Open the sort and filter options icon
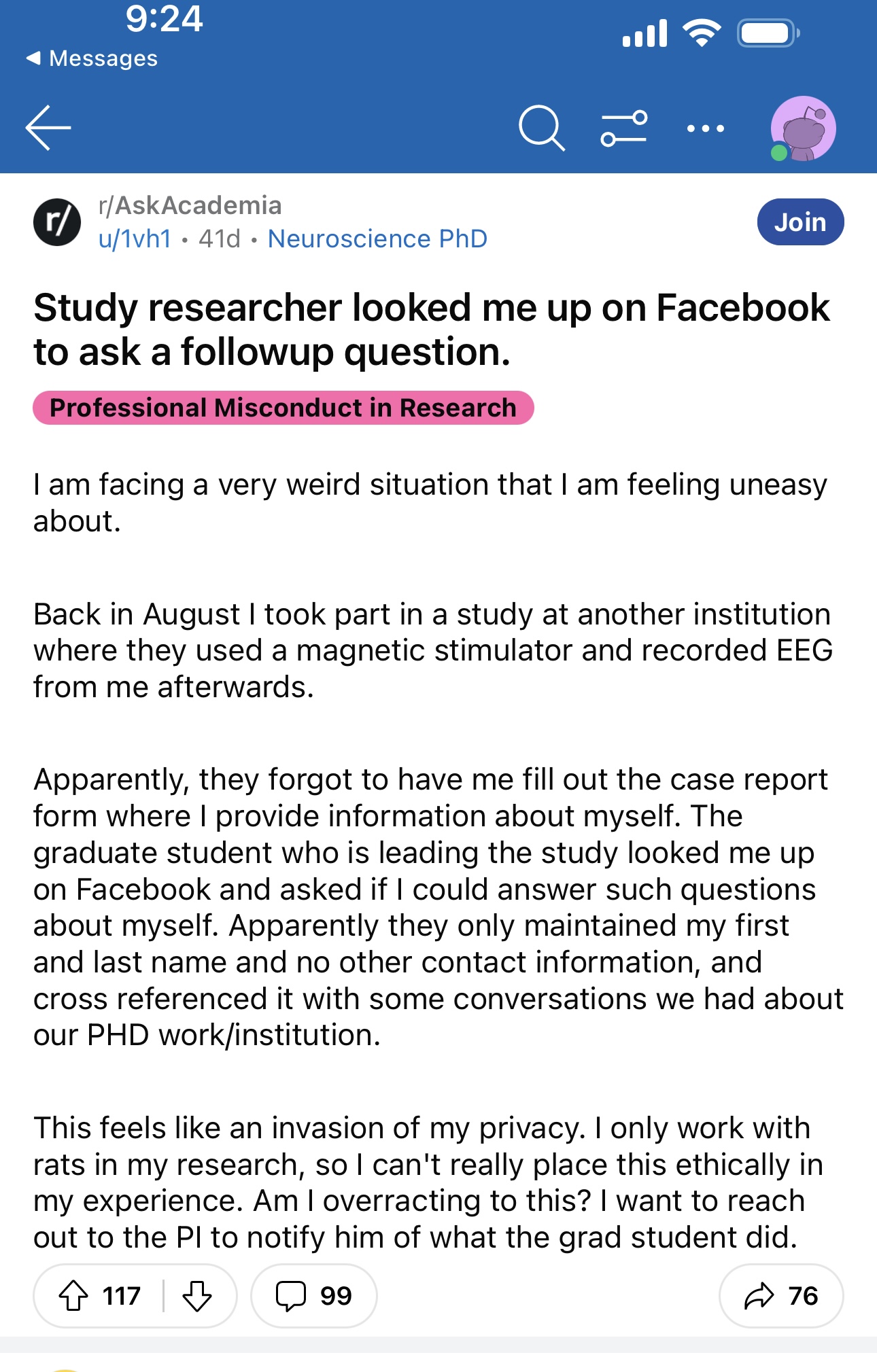The image size is (877, 1372). pos(623,128)
